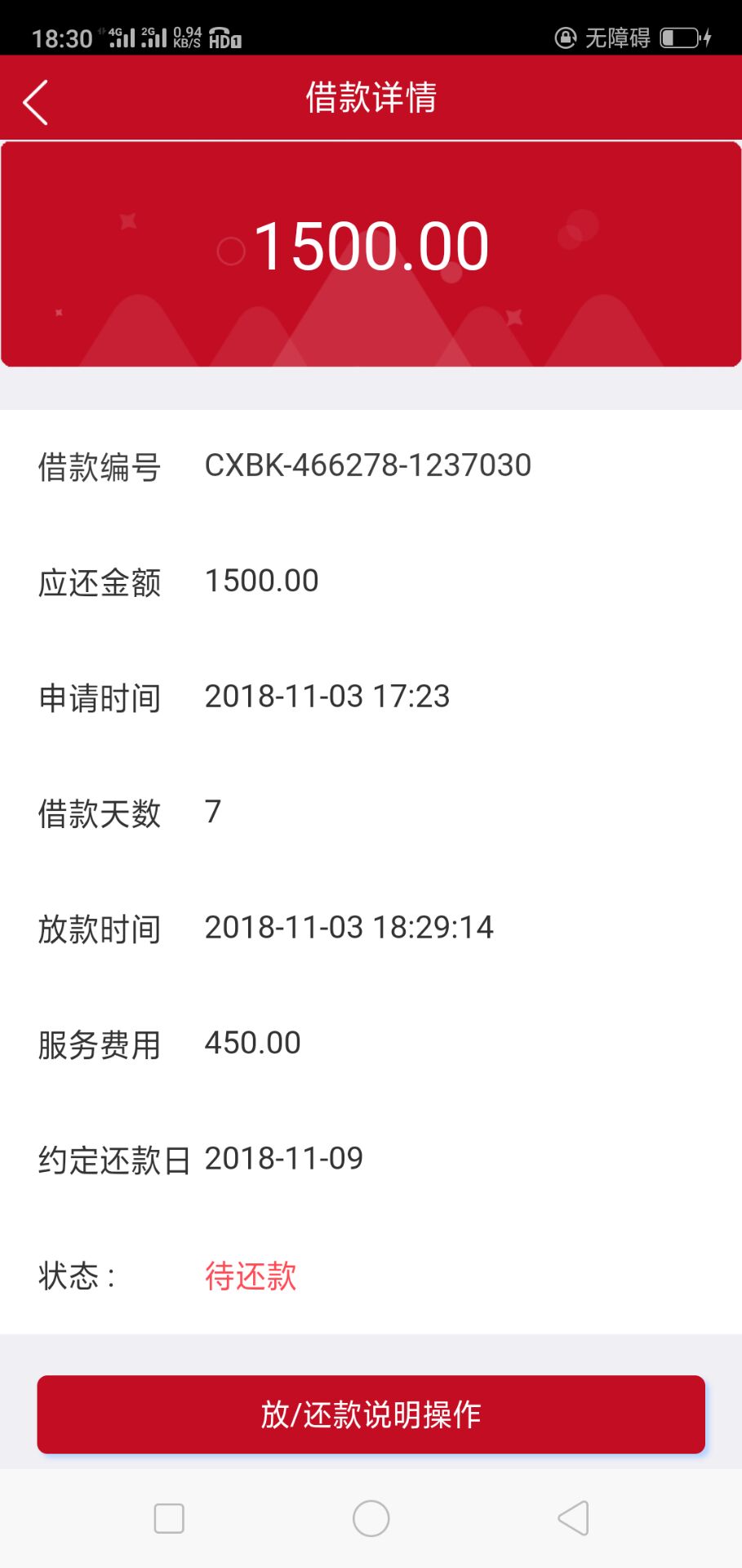Go to the home screen

[x=371, y=1518]
